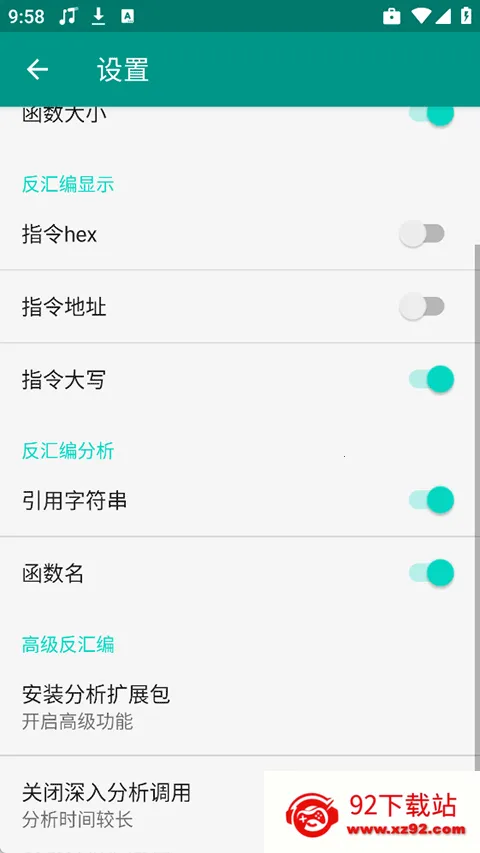Turn off the 函数大小 switch
The height and width of the screenshot is (853, 480).
[x=431, y=116]
